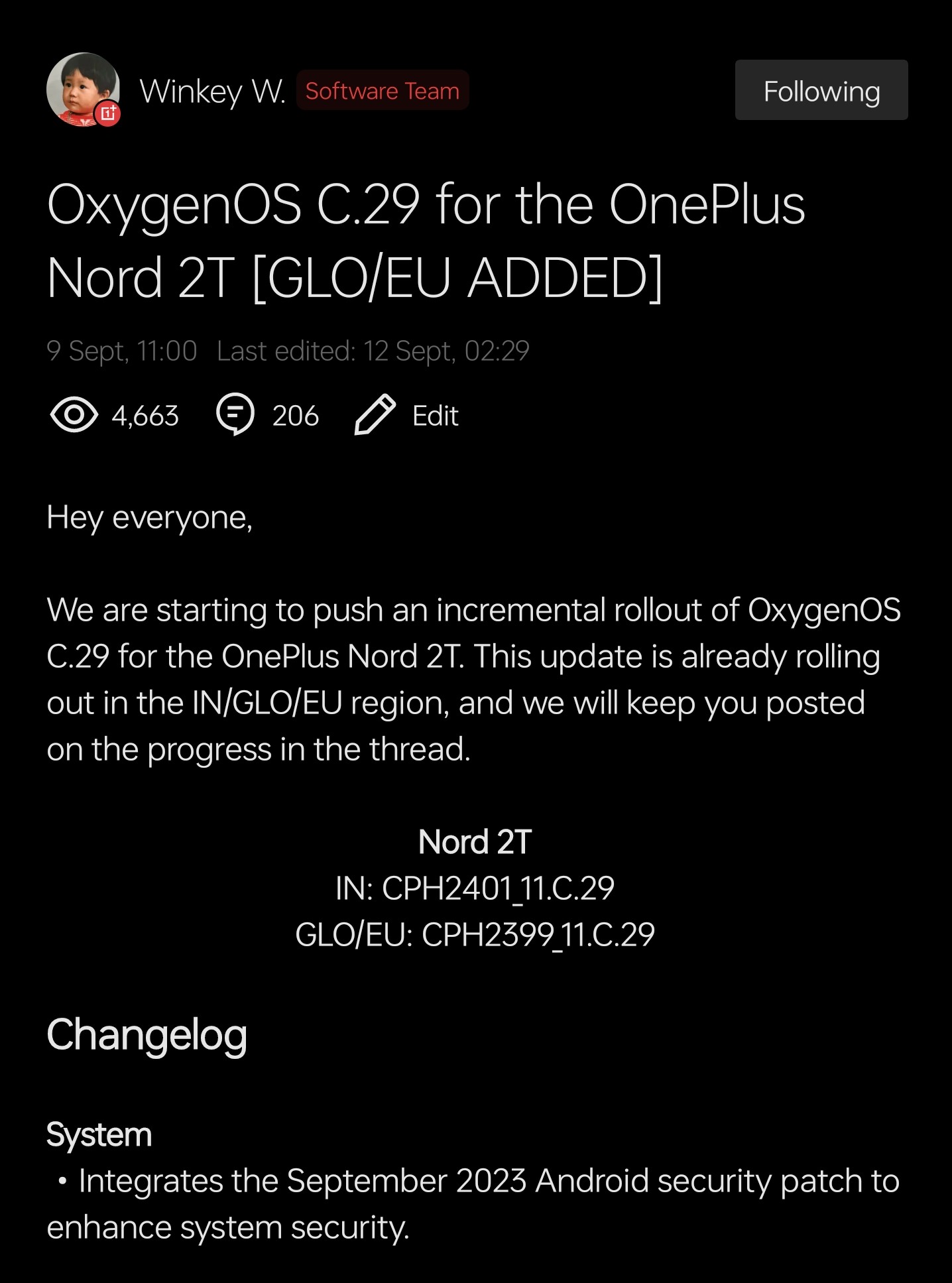
Task: Open the comments icon with 206
Action: tap(236, 415)
